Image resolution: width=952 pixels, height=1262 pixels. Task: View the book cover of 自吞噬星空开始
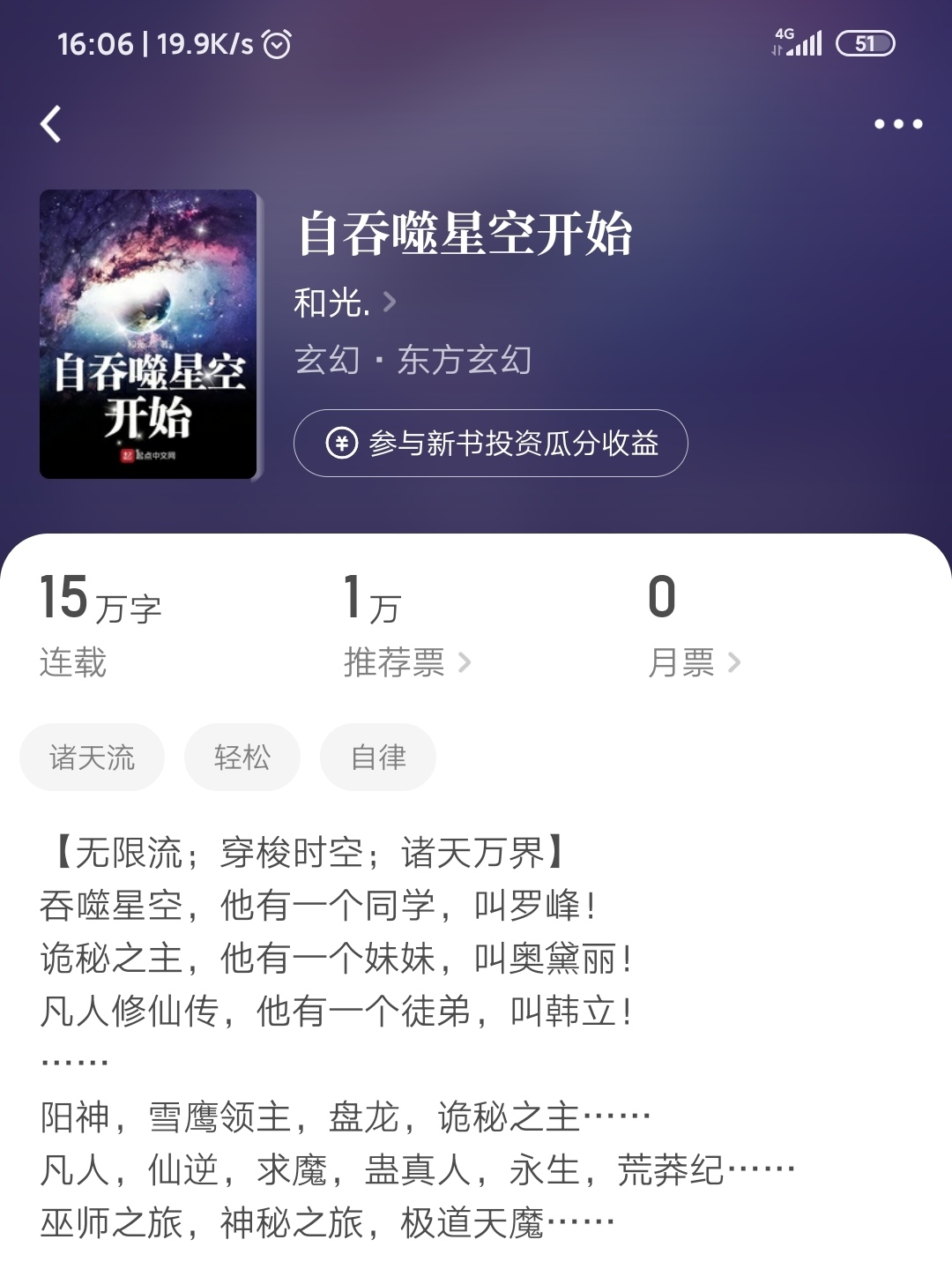[x=148, y=334]
